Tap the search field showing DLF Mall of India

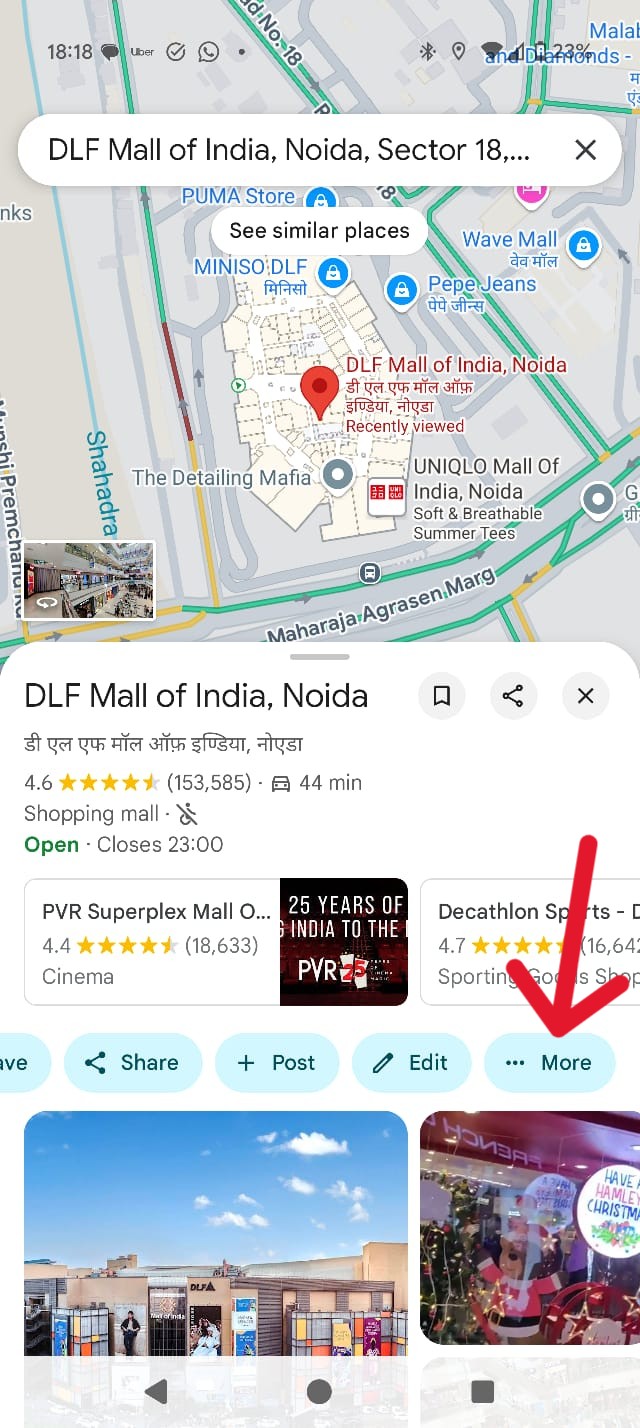(290, 150)
